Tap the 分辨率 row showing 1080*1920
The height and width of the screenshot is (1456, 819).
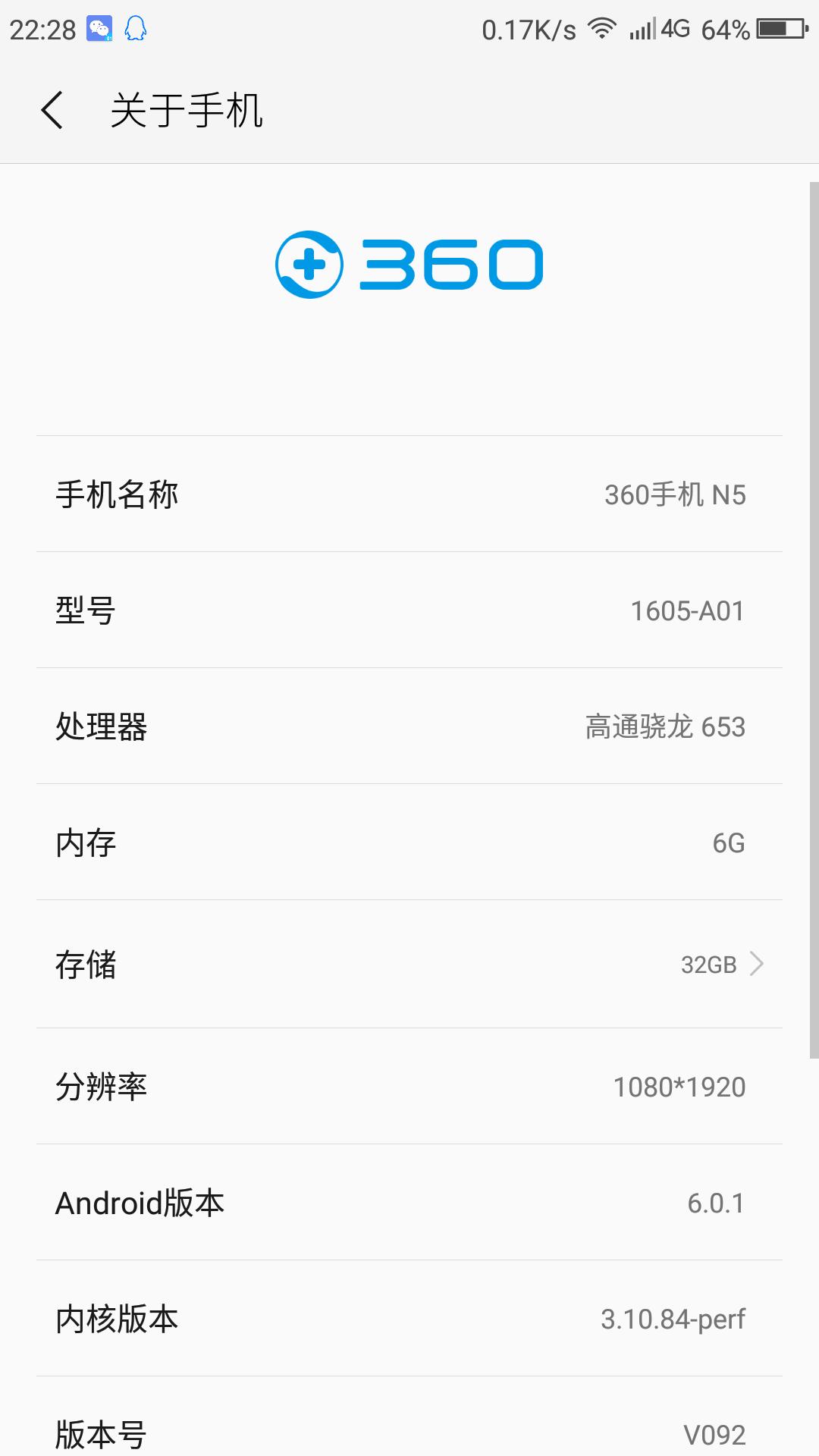point(409,1087)
